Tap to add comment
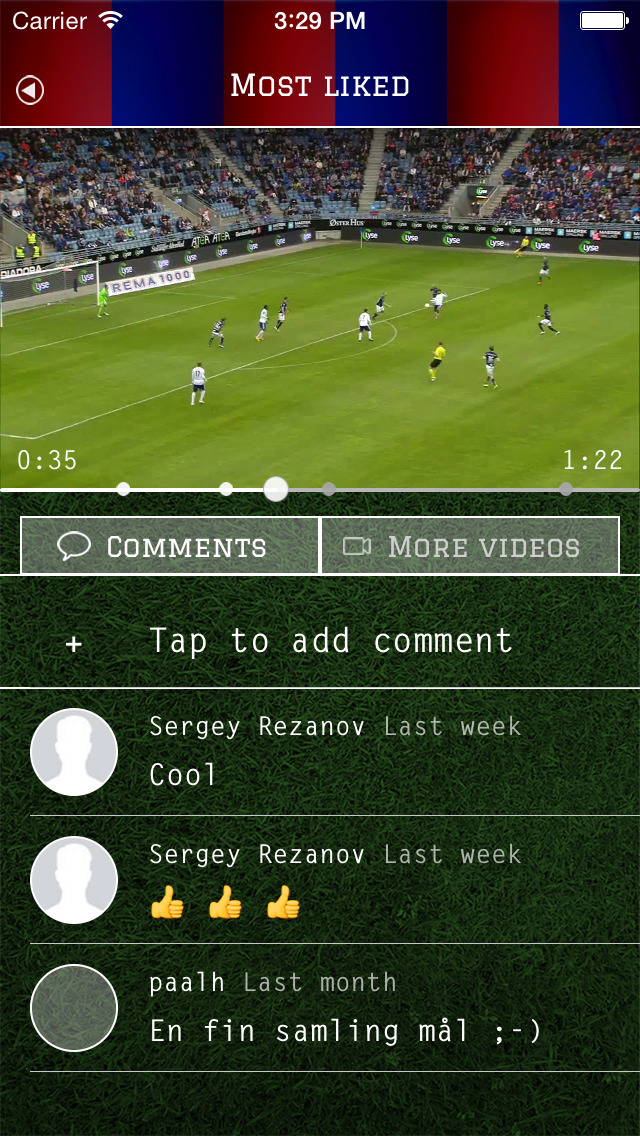This screenshot has width=640, height=1136. 320,641
